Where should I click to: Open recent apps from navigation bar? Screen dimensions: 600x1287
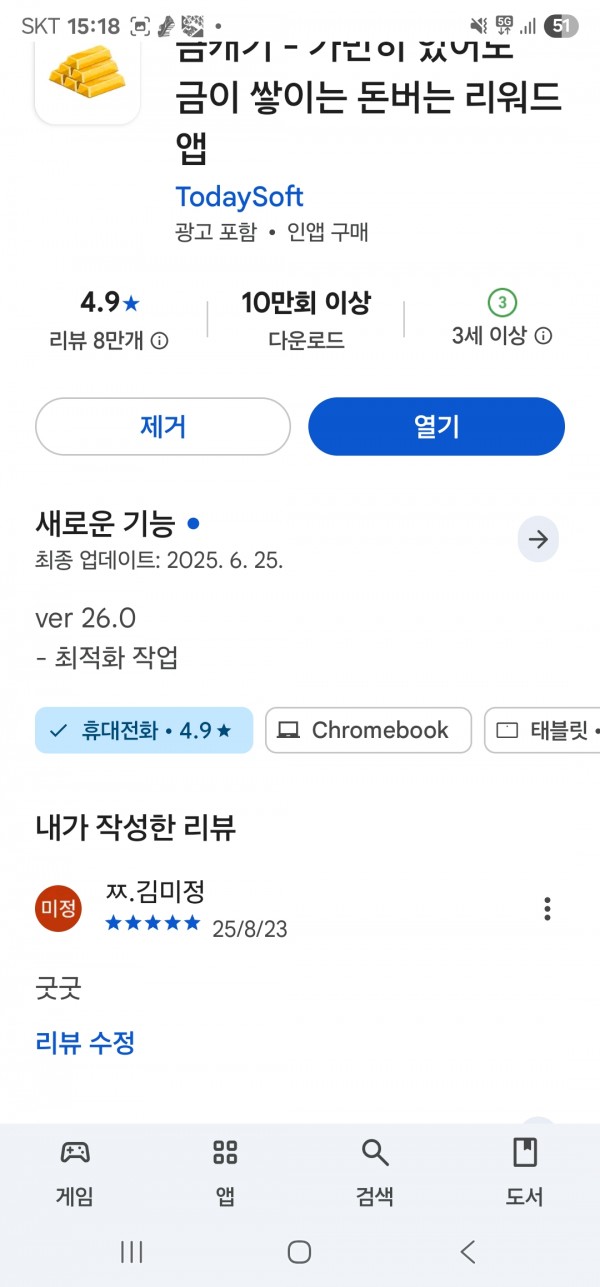[x=131, y=1251]
